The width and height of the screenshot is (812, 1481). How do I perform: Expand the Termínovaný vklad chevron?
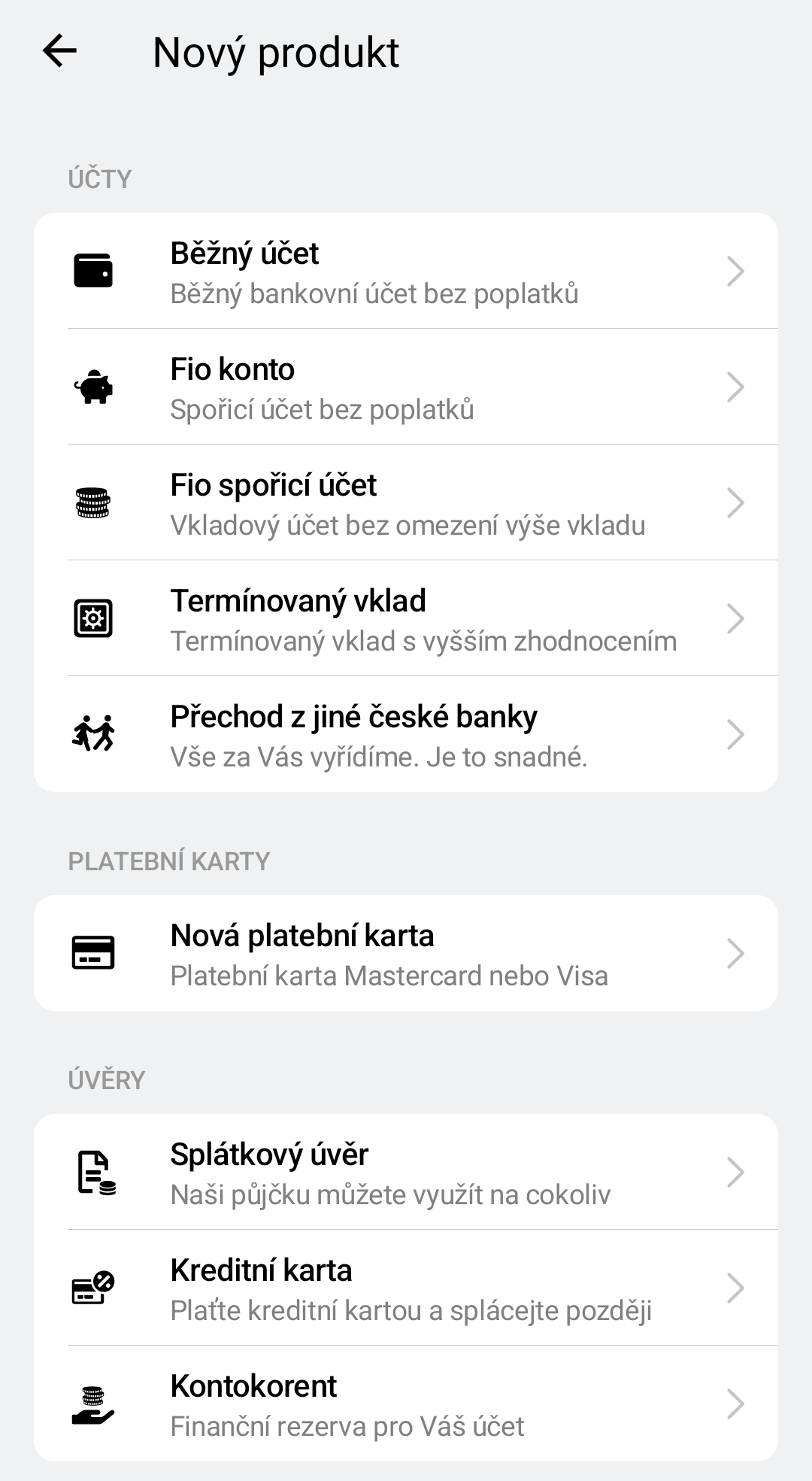click(x=735, y=620)
